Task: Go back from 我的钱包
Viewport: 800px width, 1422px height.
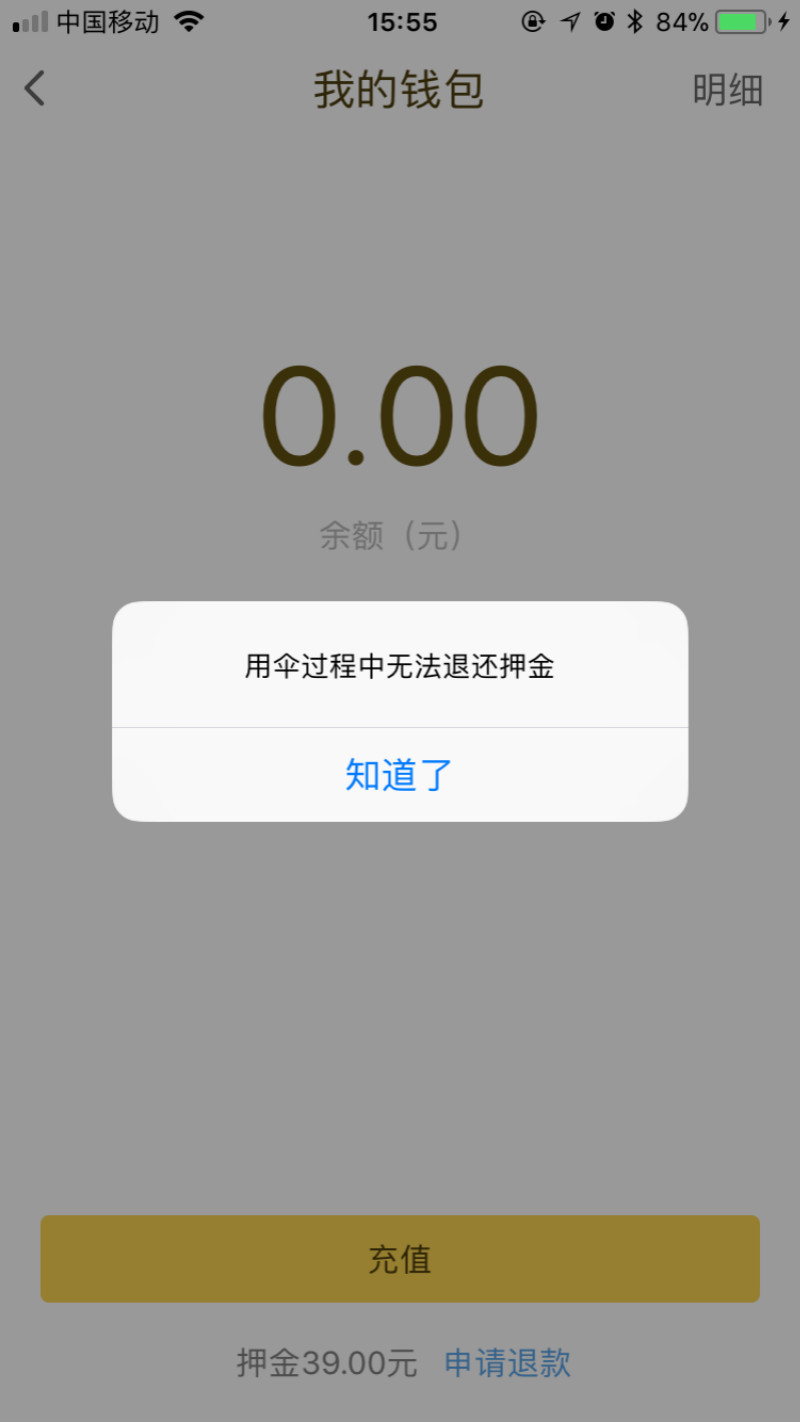Action: [35, 89]
